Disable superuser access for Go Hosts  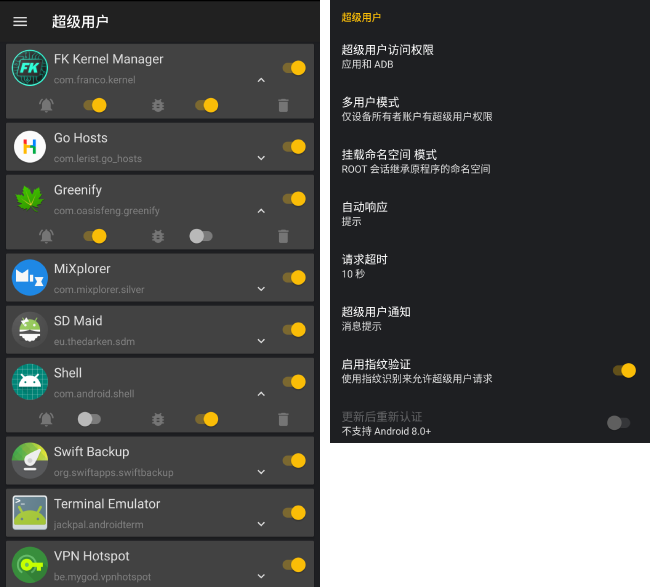pos(294,146)
